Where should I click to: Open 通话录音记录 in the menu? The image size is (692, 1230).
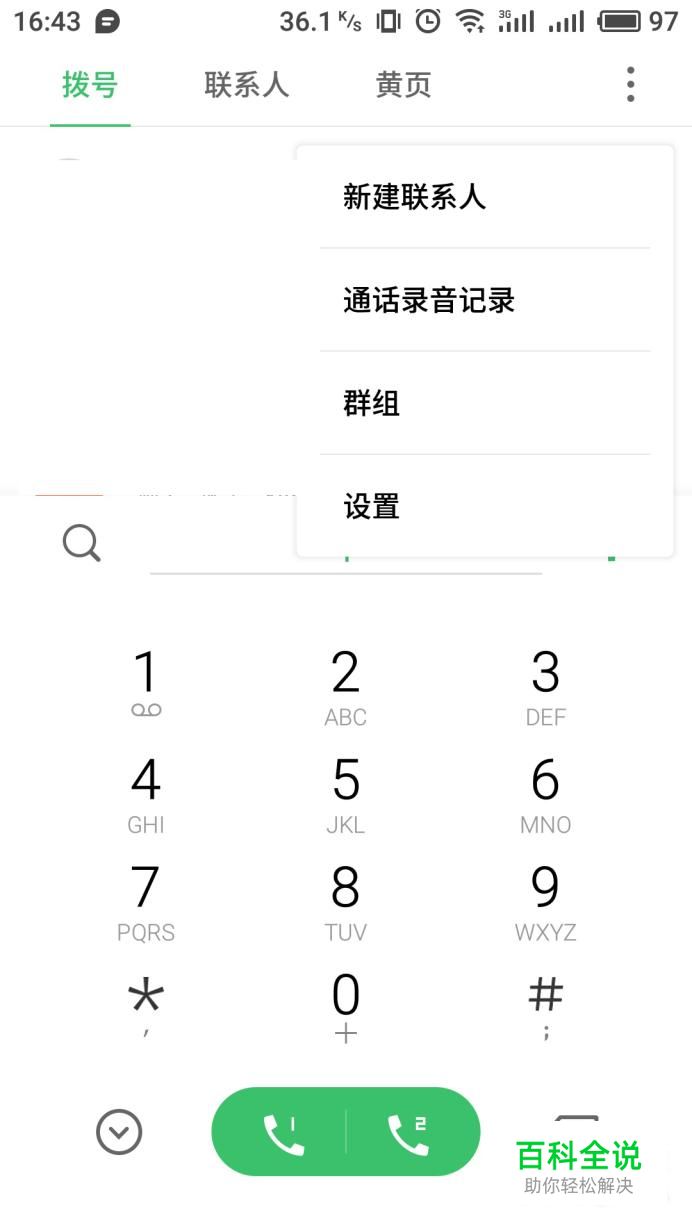pos(428,300)
